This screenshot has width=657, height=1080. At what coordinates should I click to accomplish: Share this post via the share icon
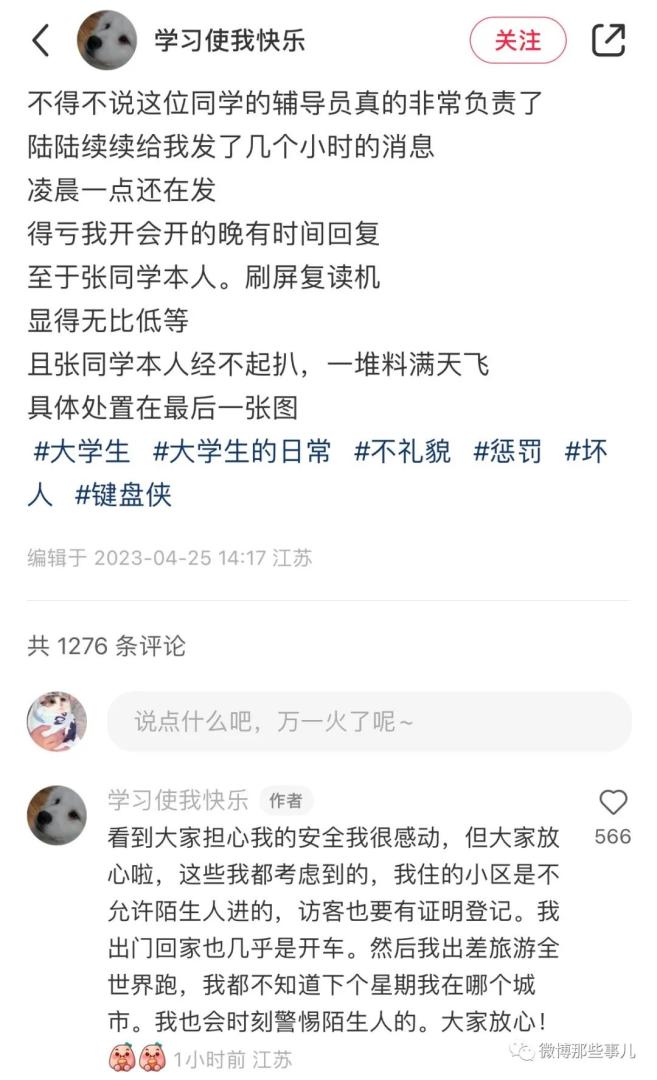(608, 40)
